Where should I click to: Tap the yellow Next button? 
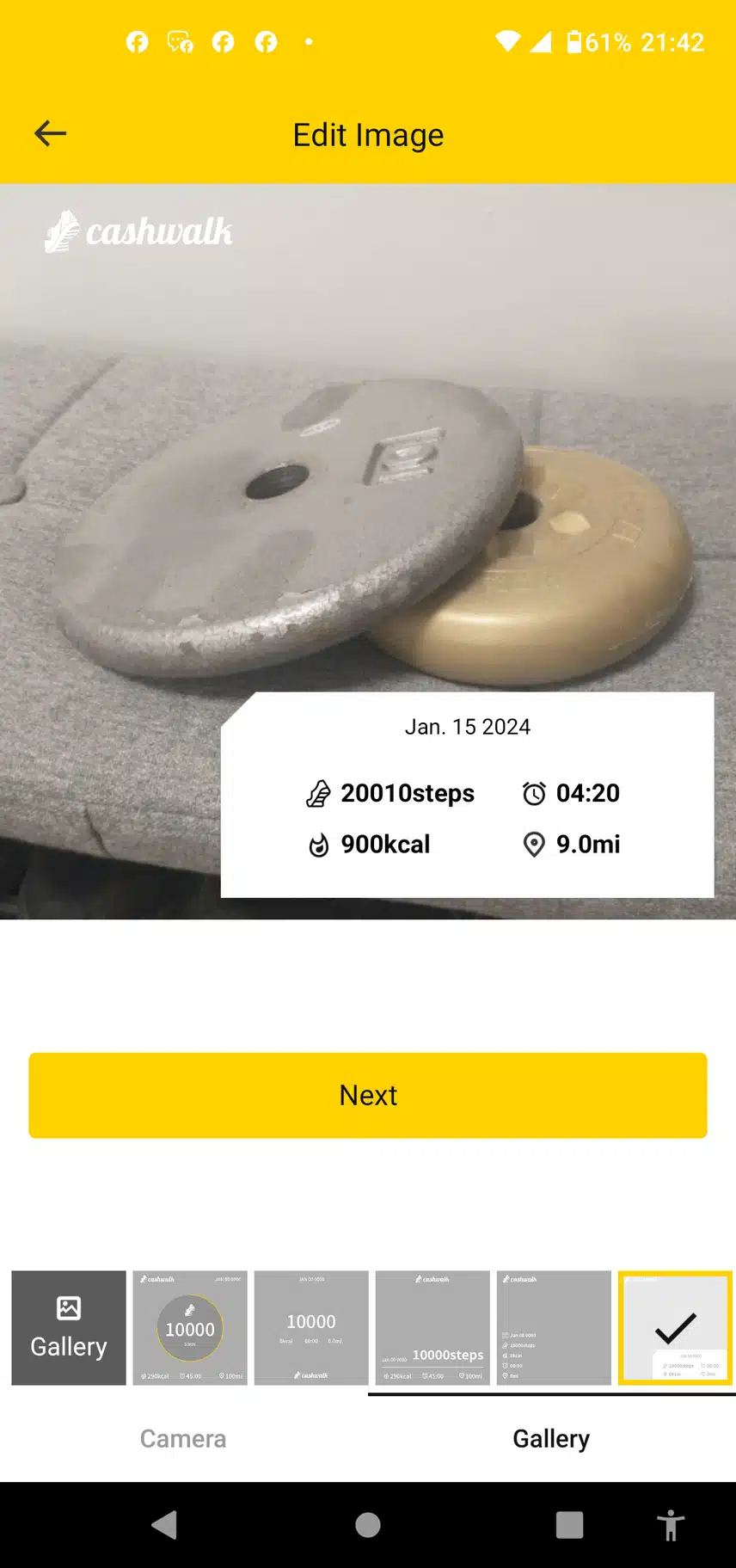[368, 1095]
